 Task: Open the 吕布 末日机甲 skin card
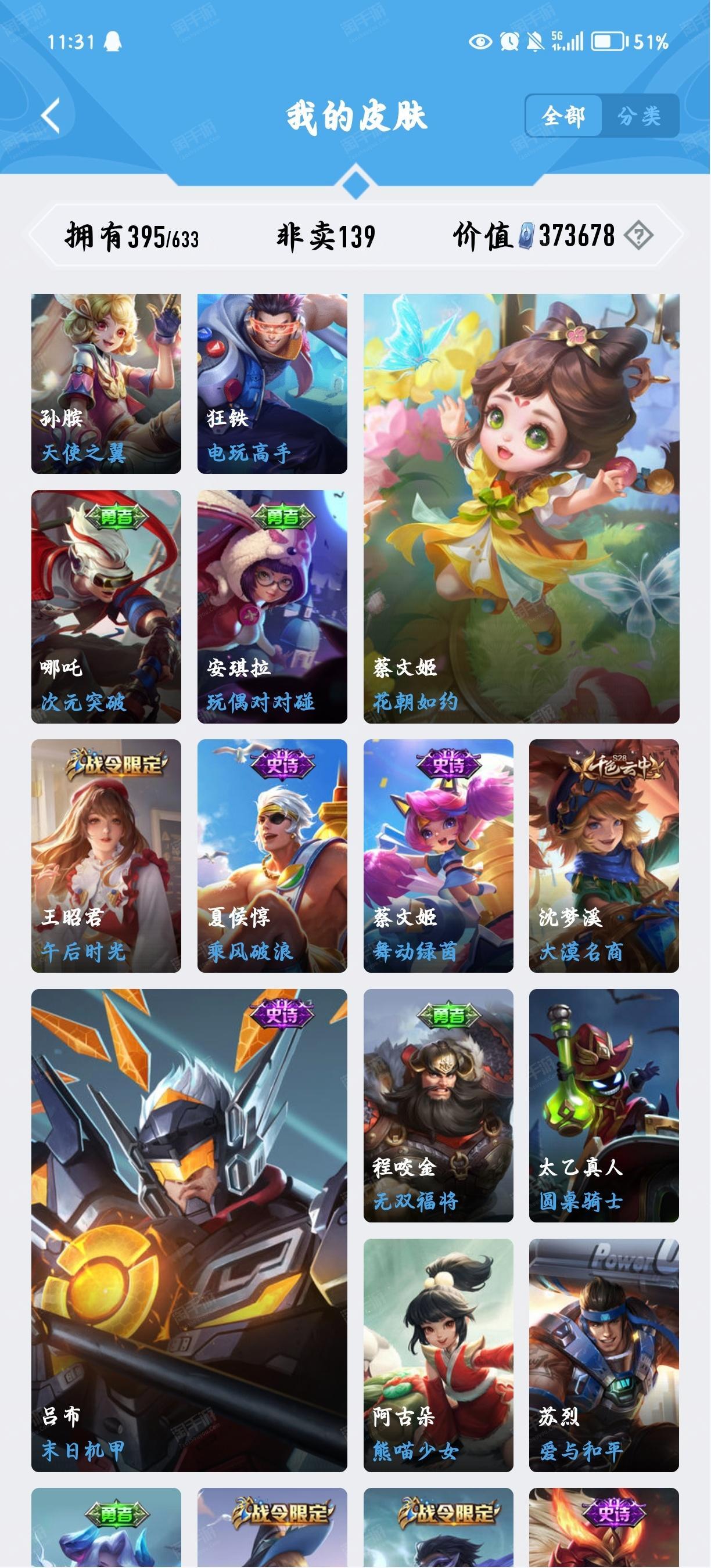pyautogui.click(x=189, y=1229)
